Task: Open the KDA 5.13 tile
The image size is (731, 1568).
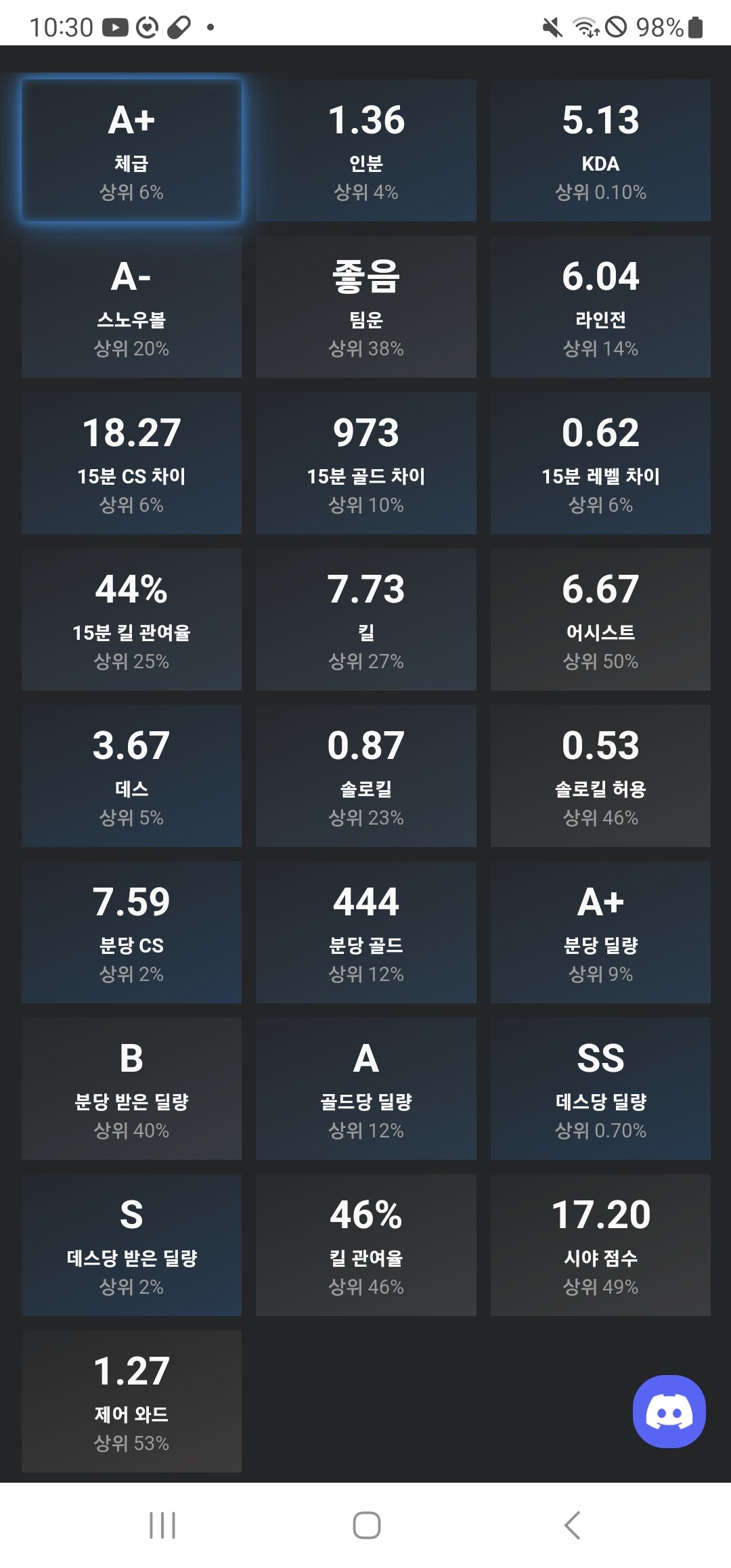Action: pos(600,150)
